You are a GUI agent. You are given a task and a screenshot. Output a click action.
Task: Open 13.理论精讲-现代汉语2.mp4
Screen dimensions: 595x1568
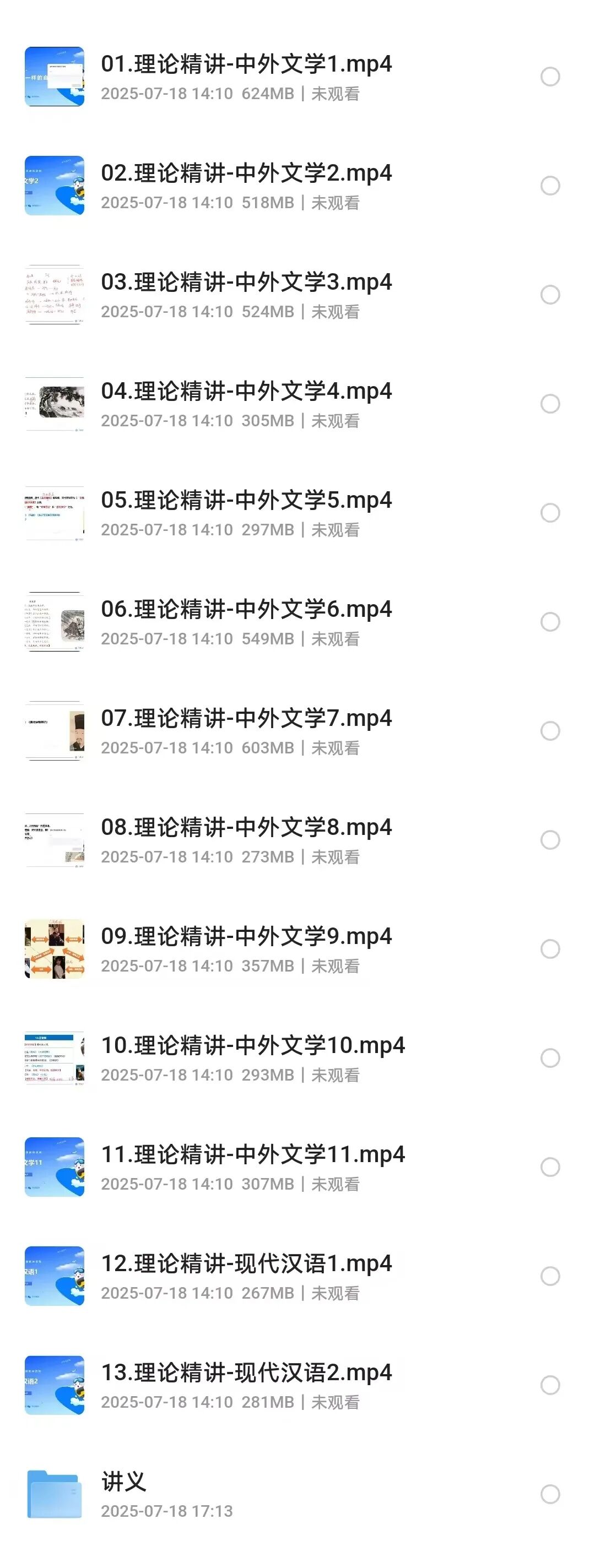[x=246, y=1372]
